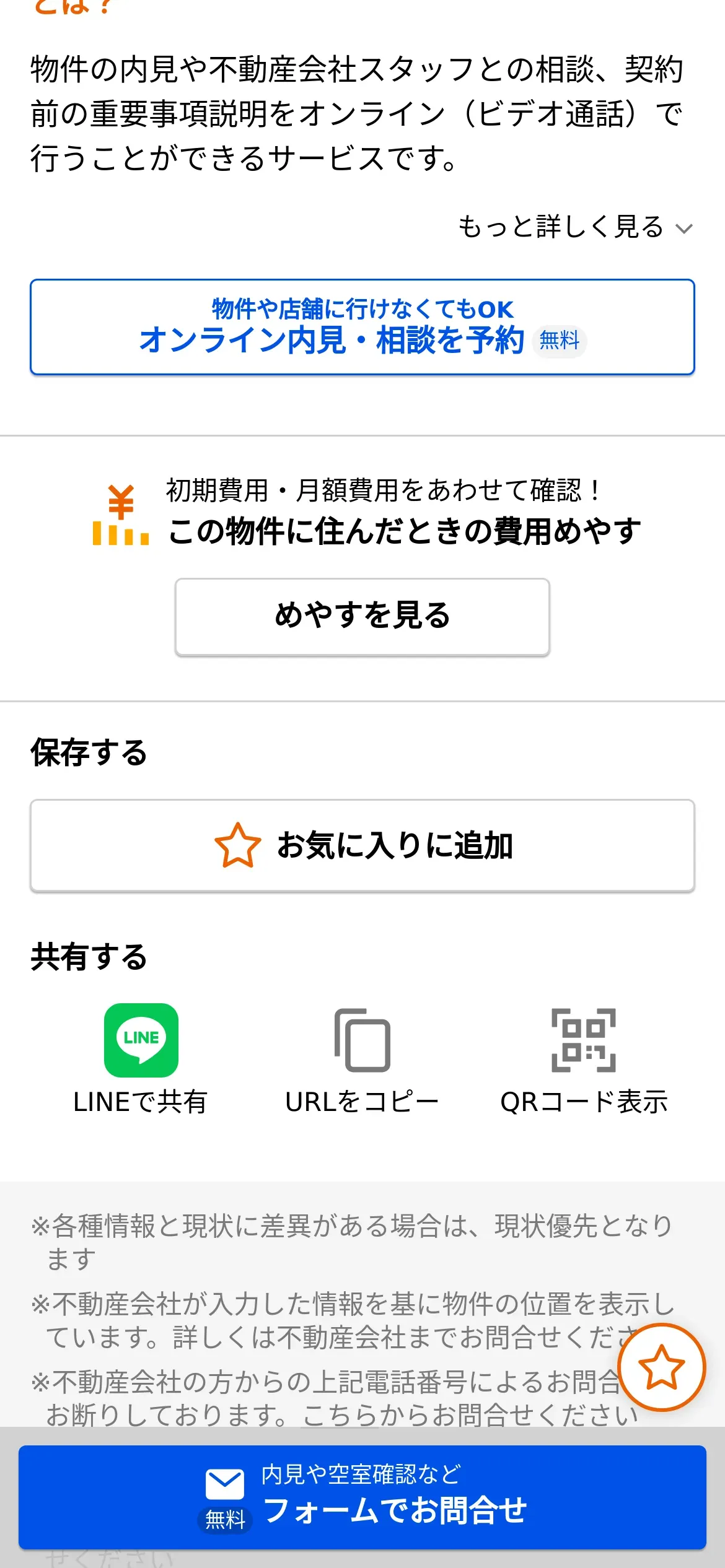Open めやすを見る cost estimate
The width and height of the screenshot is (725, 1568).
[362, 616]
